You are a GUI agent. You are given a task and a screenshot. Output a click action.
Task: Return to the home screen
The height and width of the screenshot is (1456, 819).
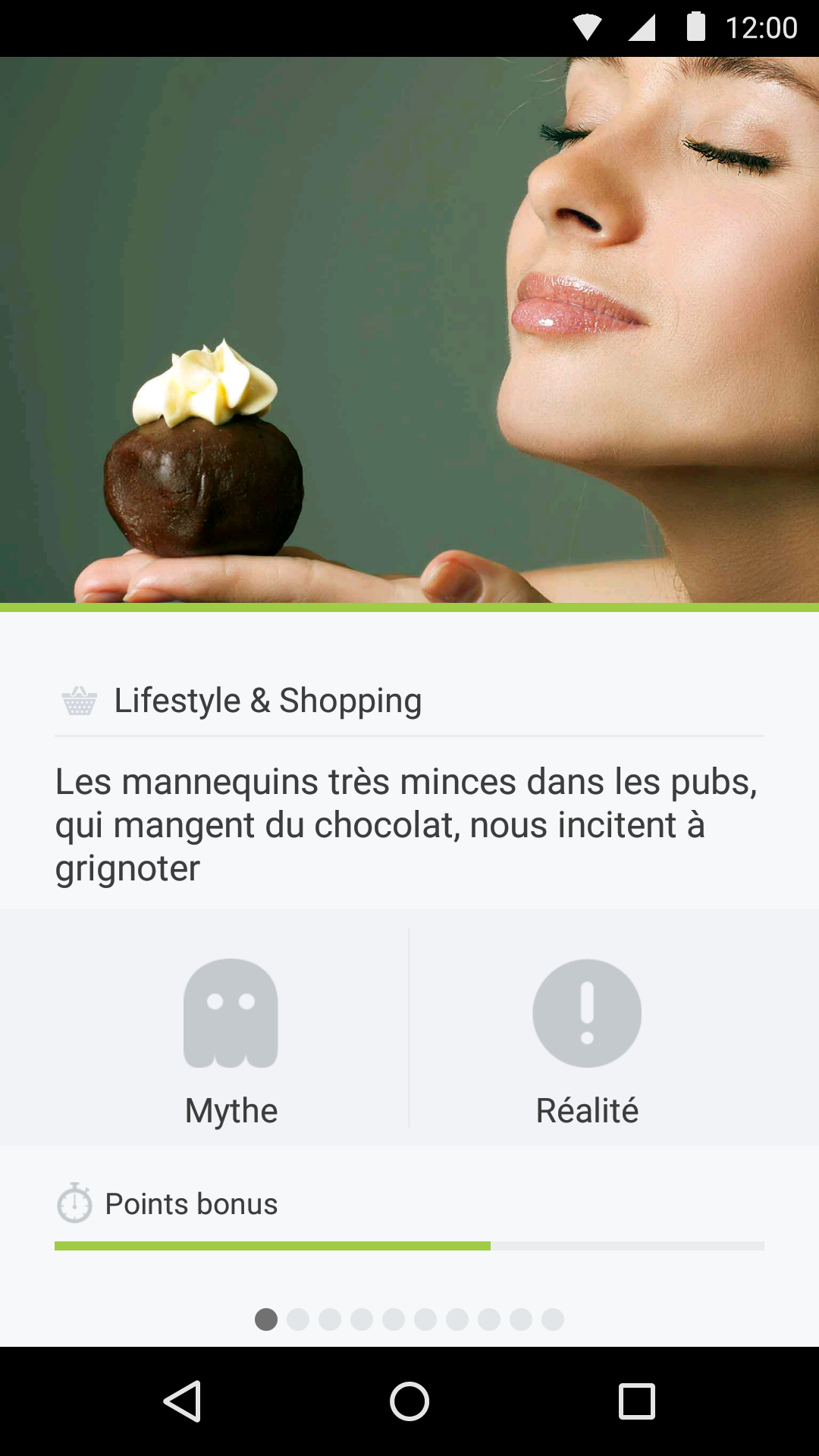[409, 1401]
